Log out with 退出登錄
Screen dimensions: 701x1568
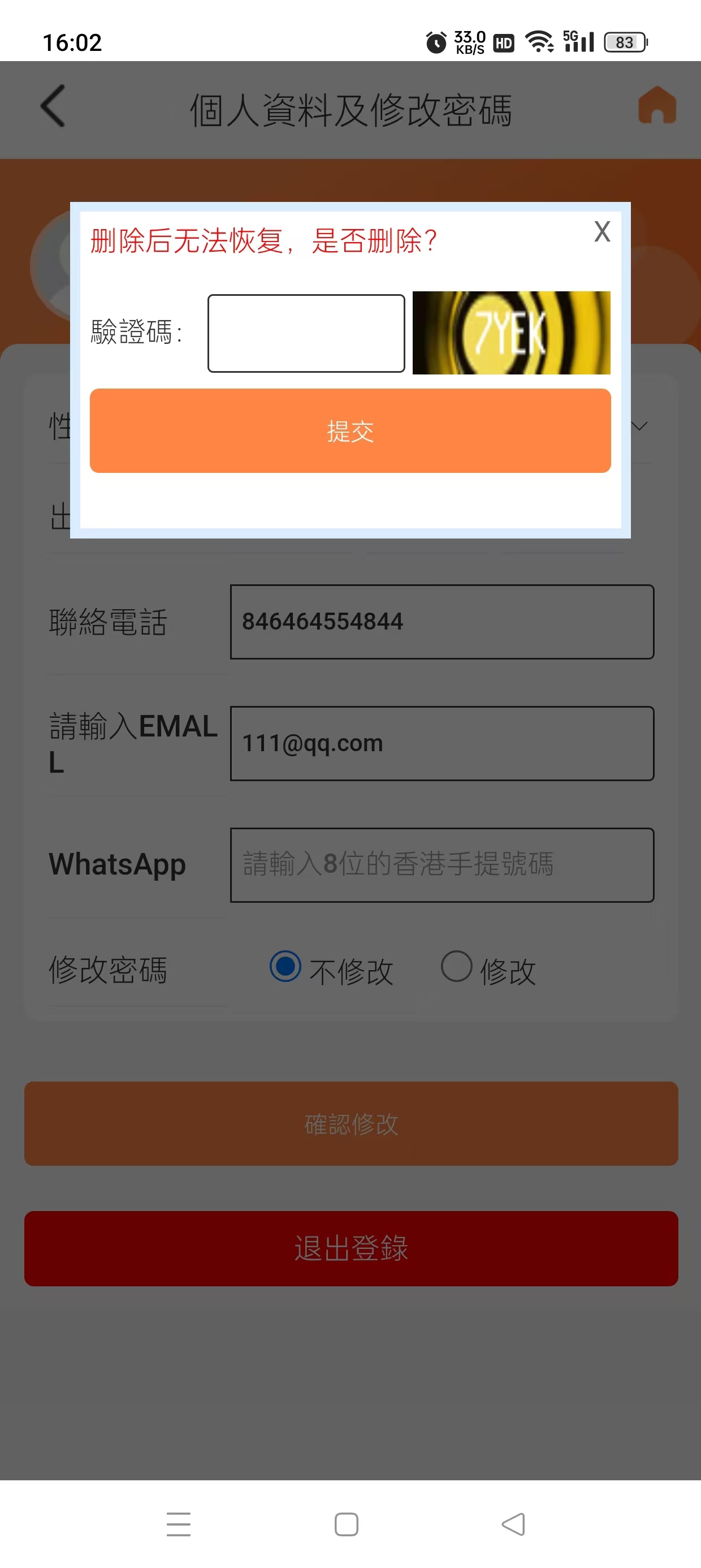tap(351, 1248)
